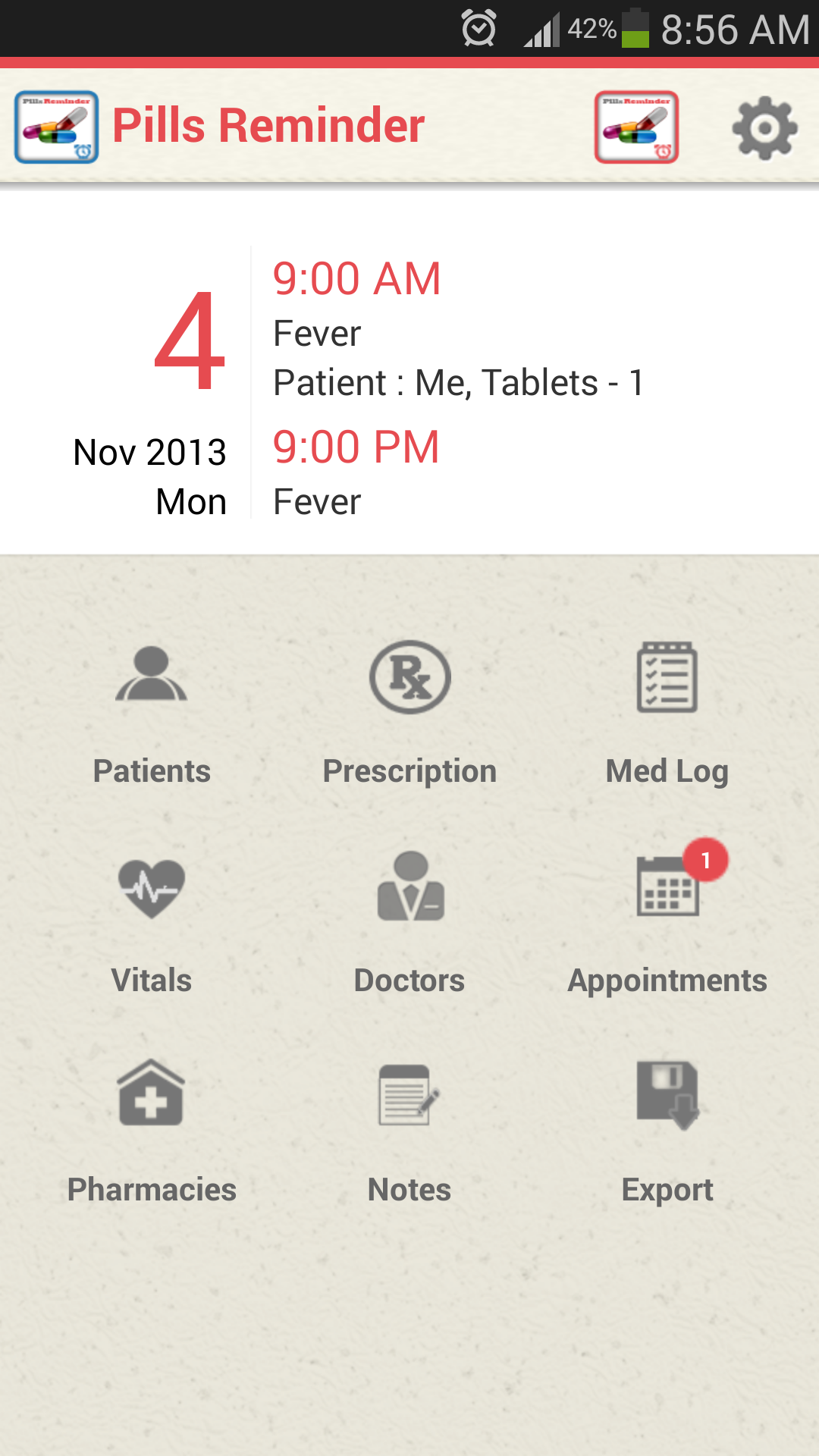Open the Pharmacies section
Screen dimensions: 819x1456
coord(152,1130)
